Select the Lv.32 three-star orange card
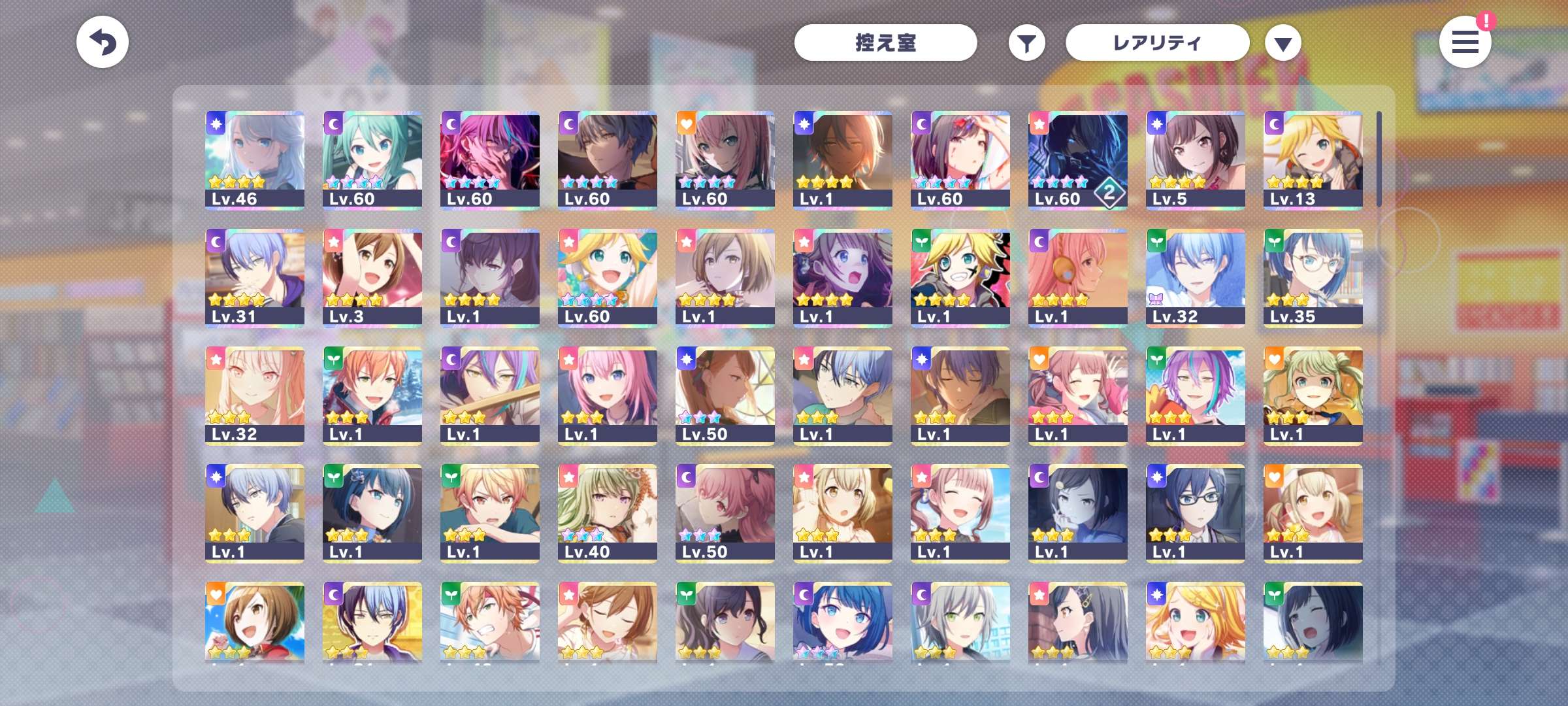 pyautogui.click(x=255, y=395)
